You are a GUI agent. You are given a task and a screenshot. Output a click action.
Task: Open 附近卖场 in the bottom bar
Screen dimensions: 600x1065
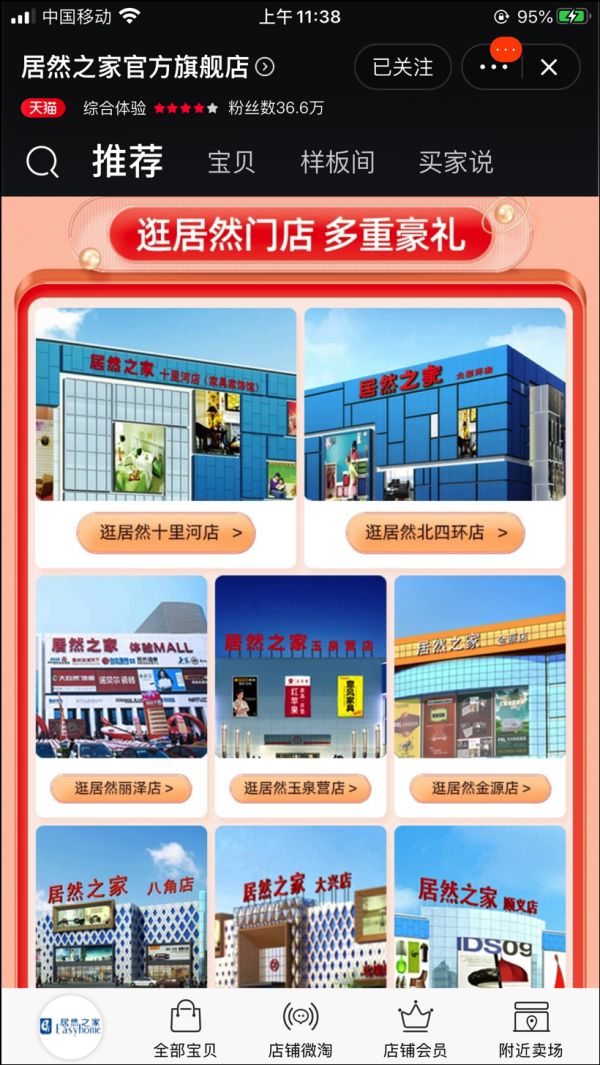pyautogui.click(x=531, y=1028)
